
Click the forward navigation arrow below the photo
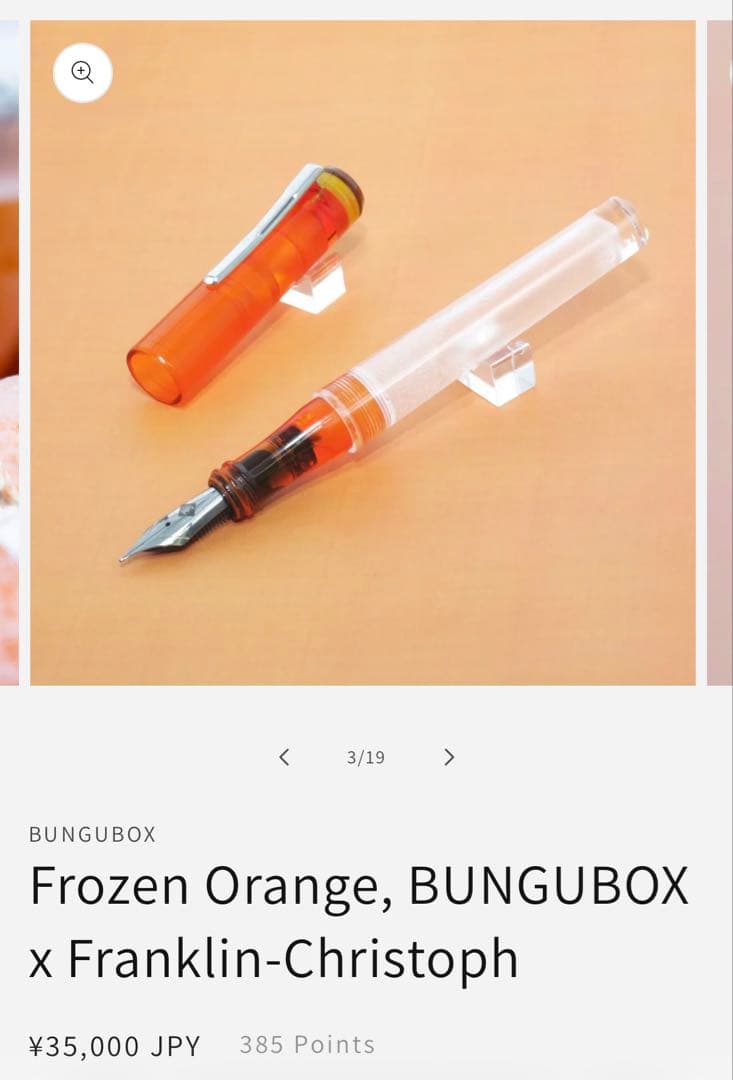449,757
